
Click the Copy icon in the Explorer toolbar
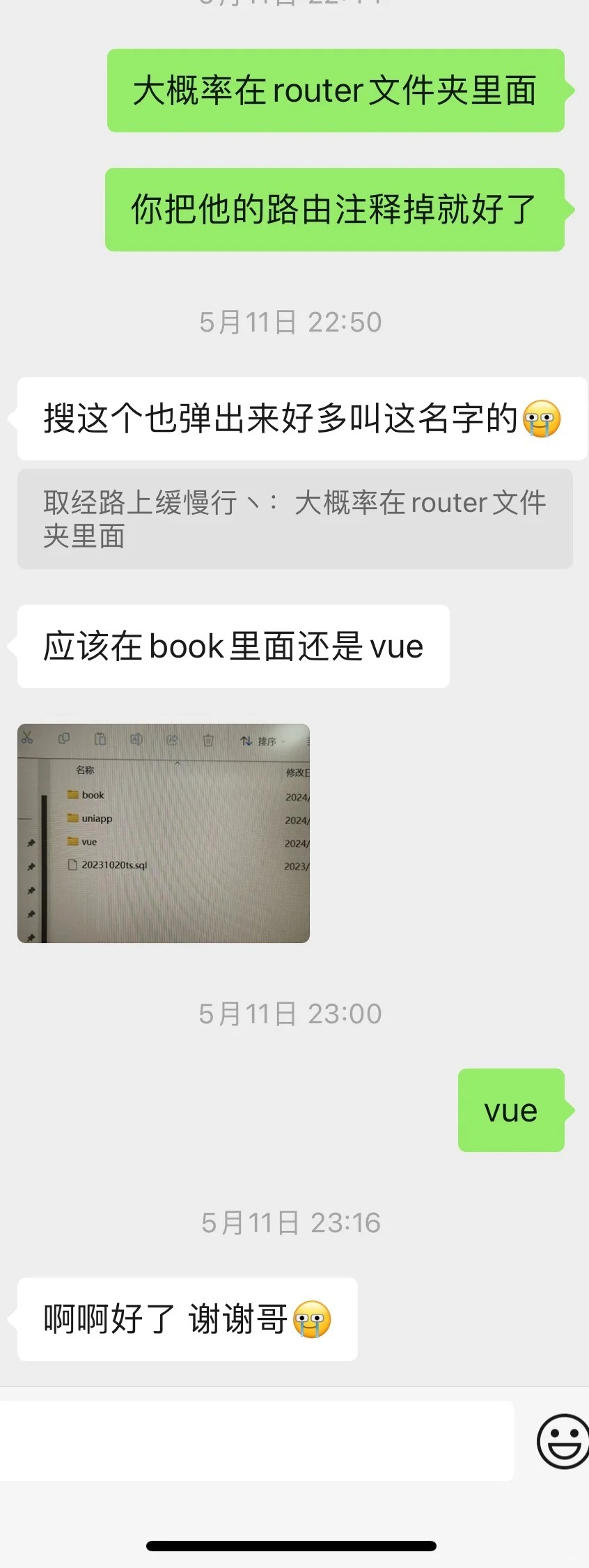tap(65, 738)
